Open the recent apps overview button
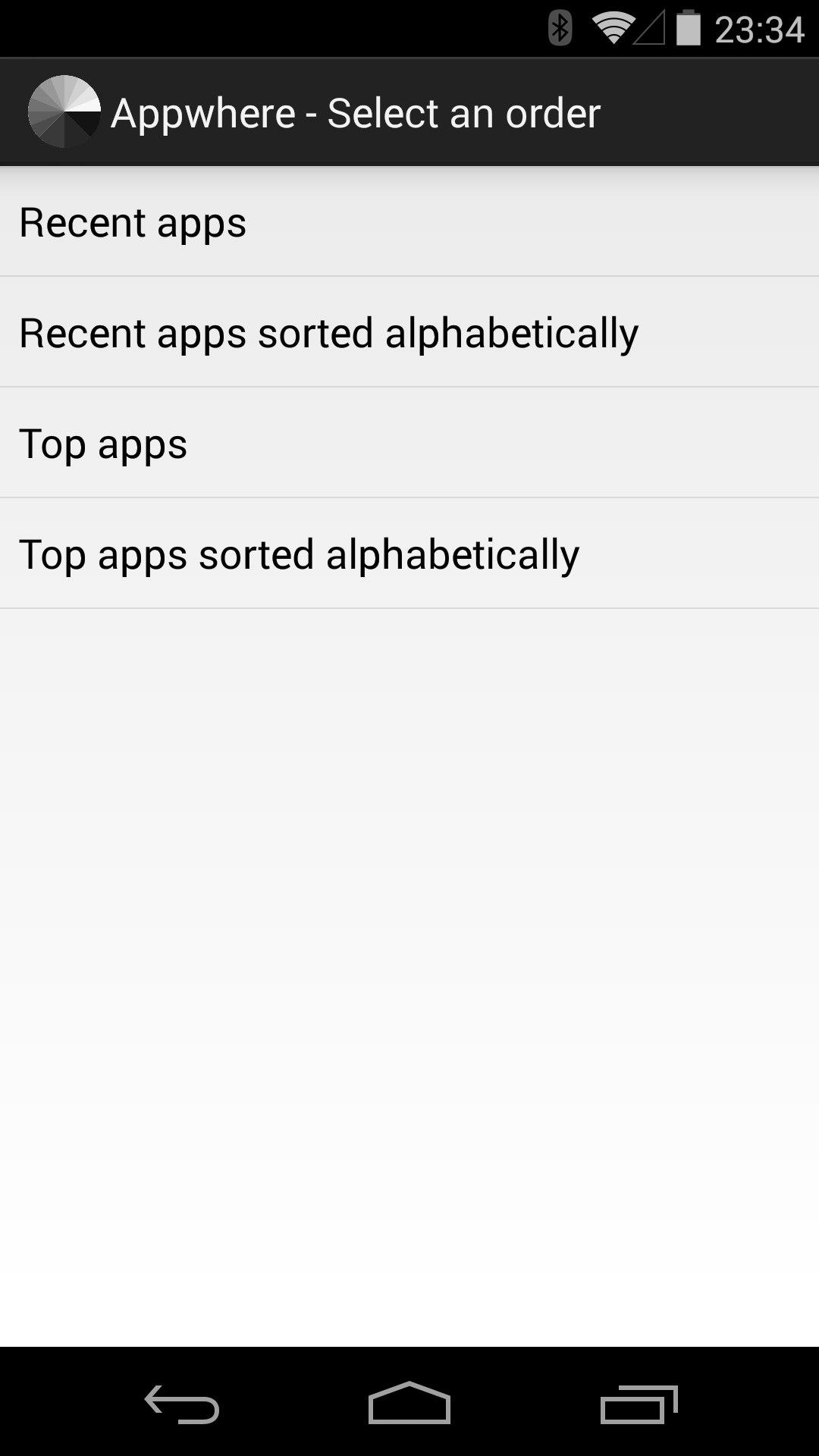Image resolution: width=819 pixels, height=1456 pixels. (639, 1404)
